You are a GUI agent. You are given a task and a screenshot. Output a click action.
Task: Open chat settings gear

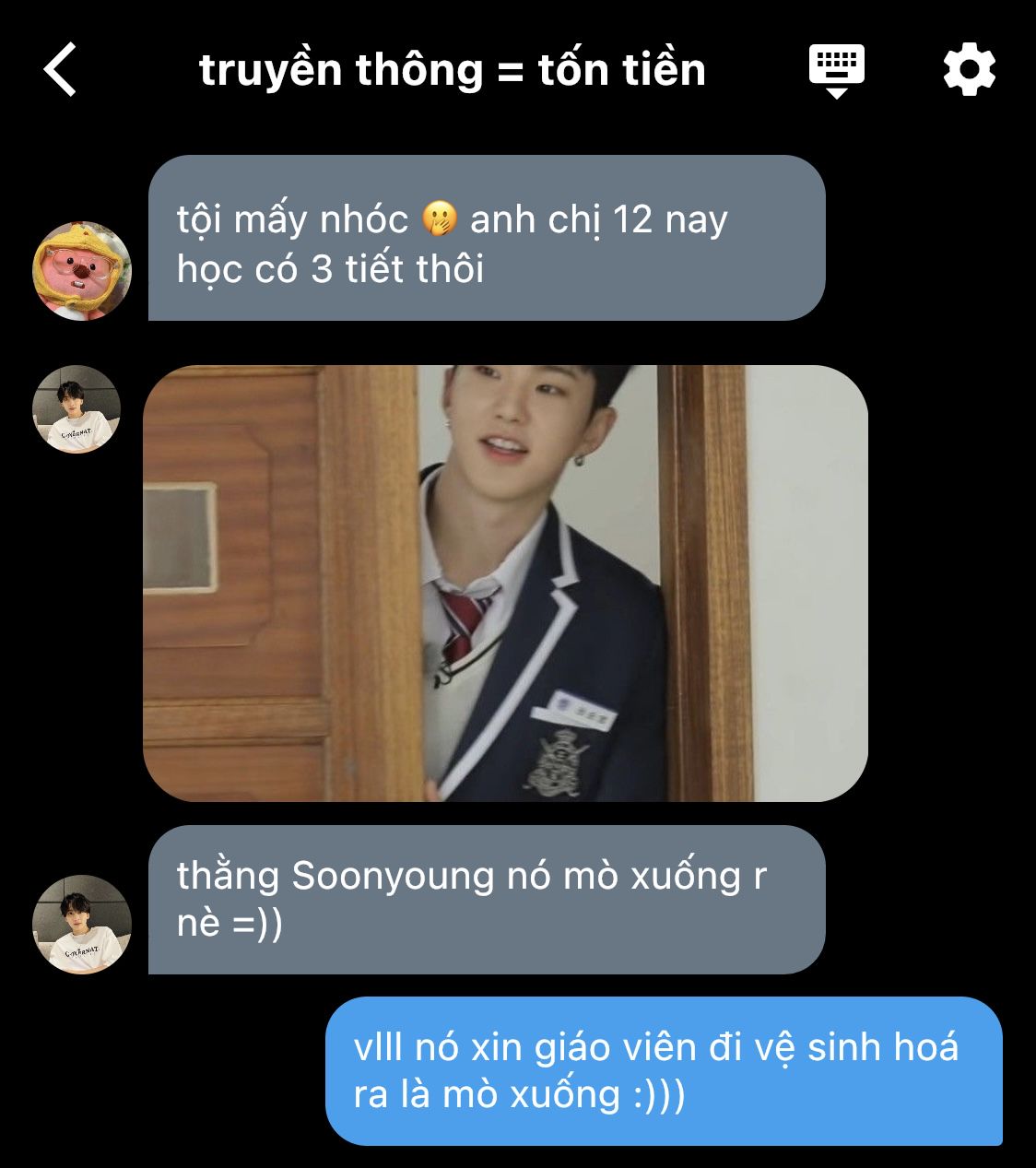pyautogui.click(x=970, y=70)
